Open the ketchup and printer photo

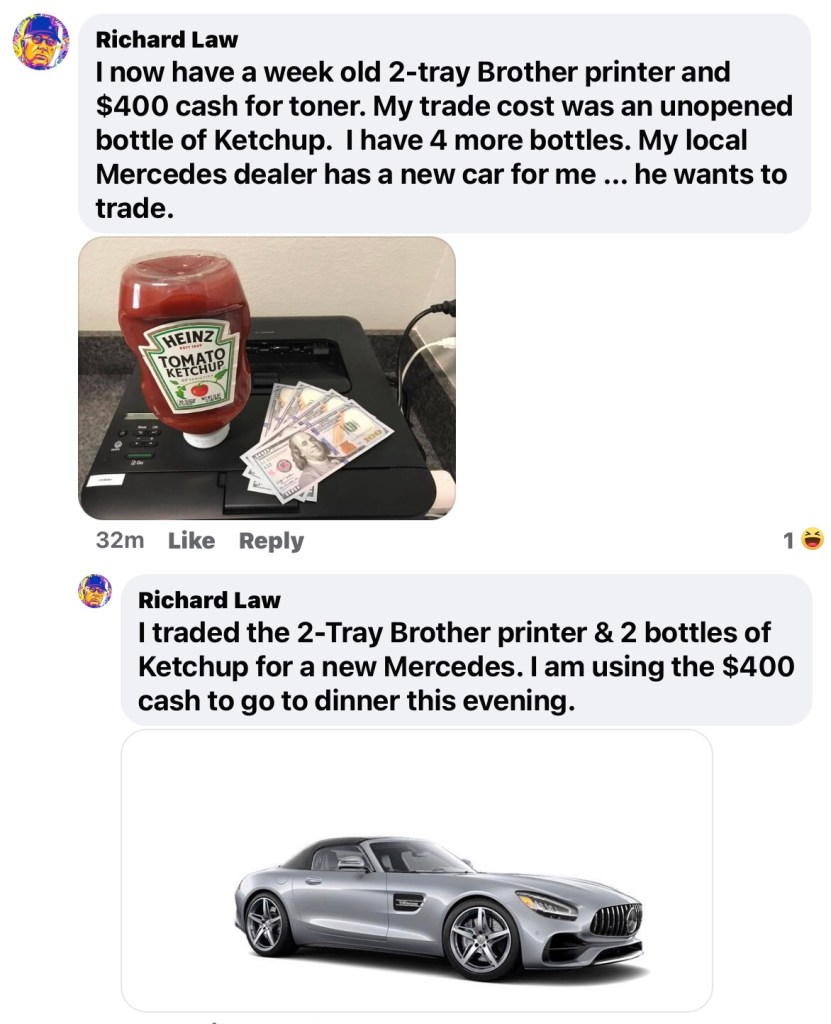pos(267,378)
